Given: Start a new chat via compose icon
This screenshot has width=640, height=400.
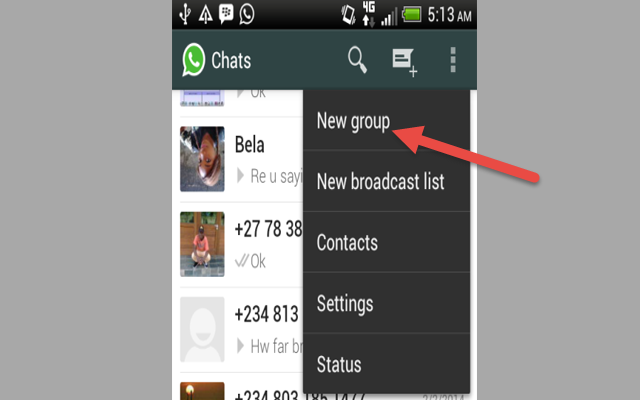Looking at the screenshot, I should tap(405, 61).
